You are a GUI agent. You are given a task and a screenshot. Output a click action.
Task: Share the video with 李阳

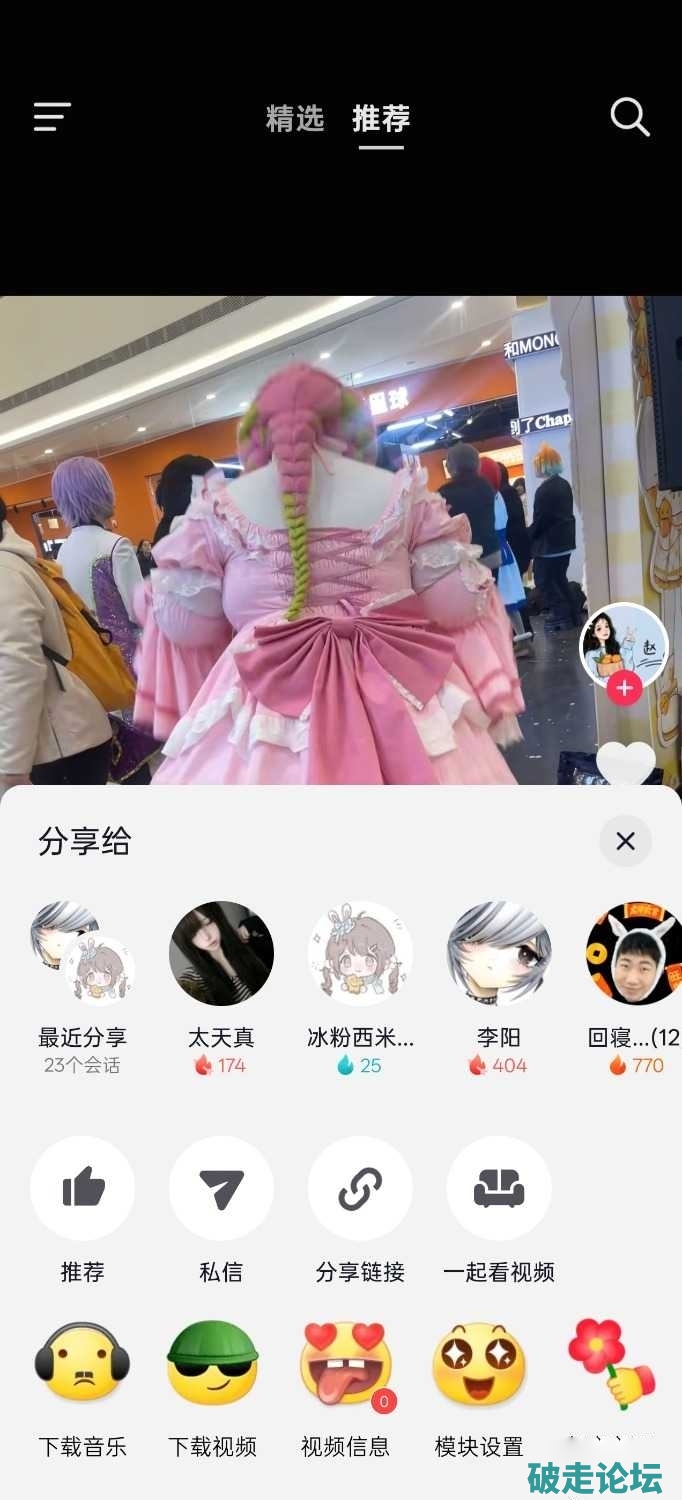[x=499, y=954]
